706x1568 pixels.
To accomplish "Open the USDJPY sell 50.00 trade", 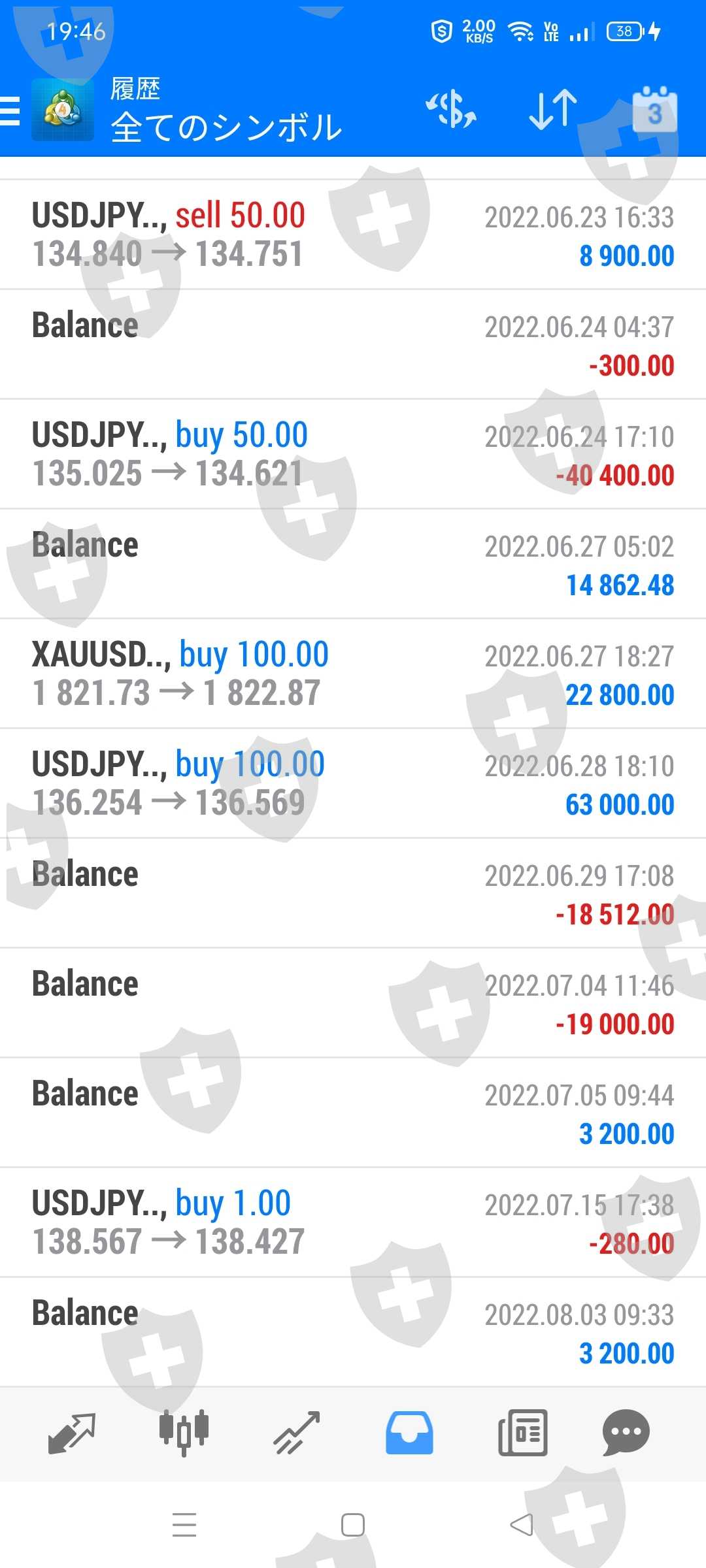I will 353,235.
